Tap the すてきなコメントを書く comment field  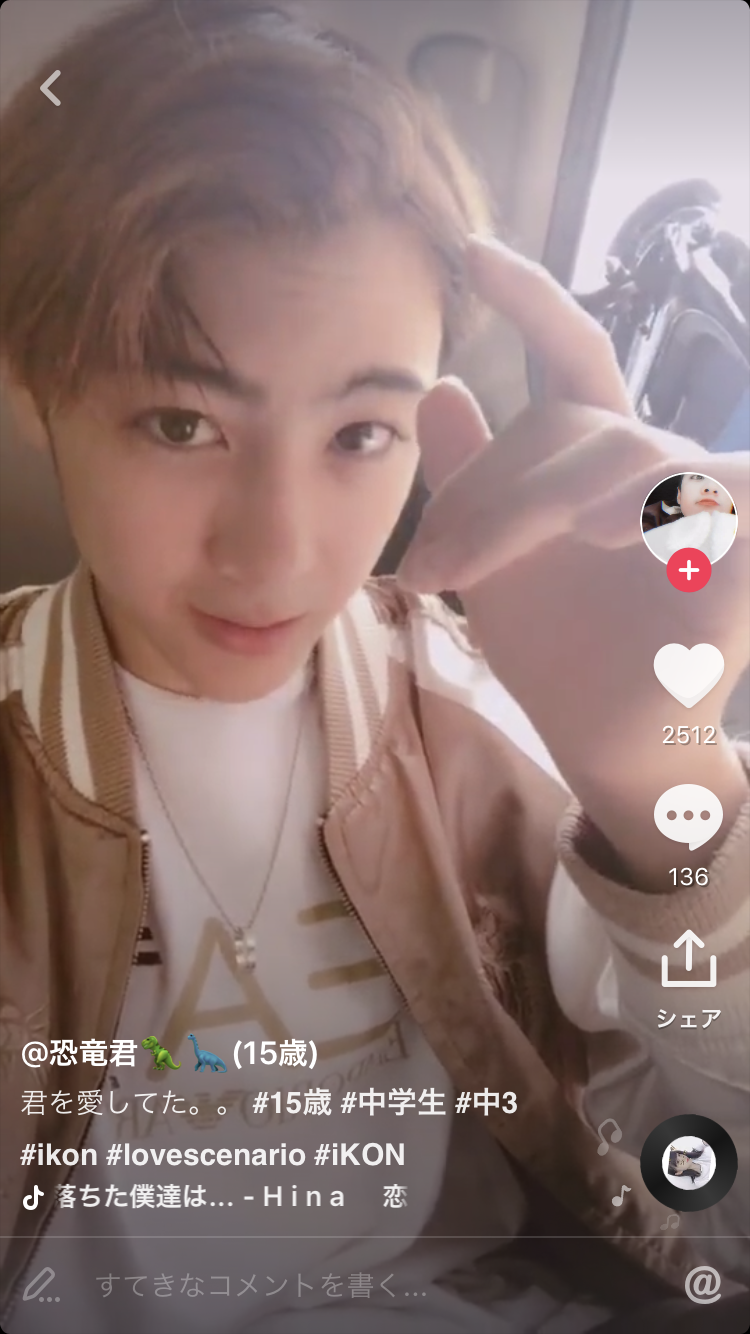260,1285
